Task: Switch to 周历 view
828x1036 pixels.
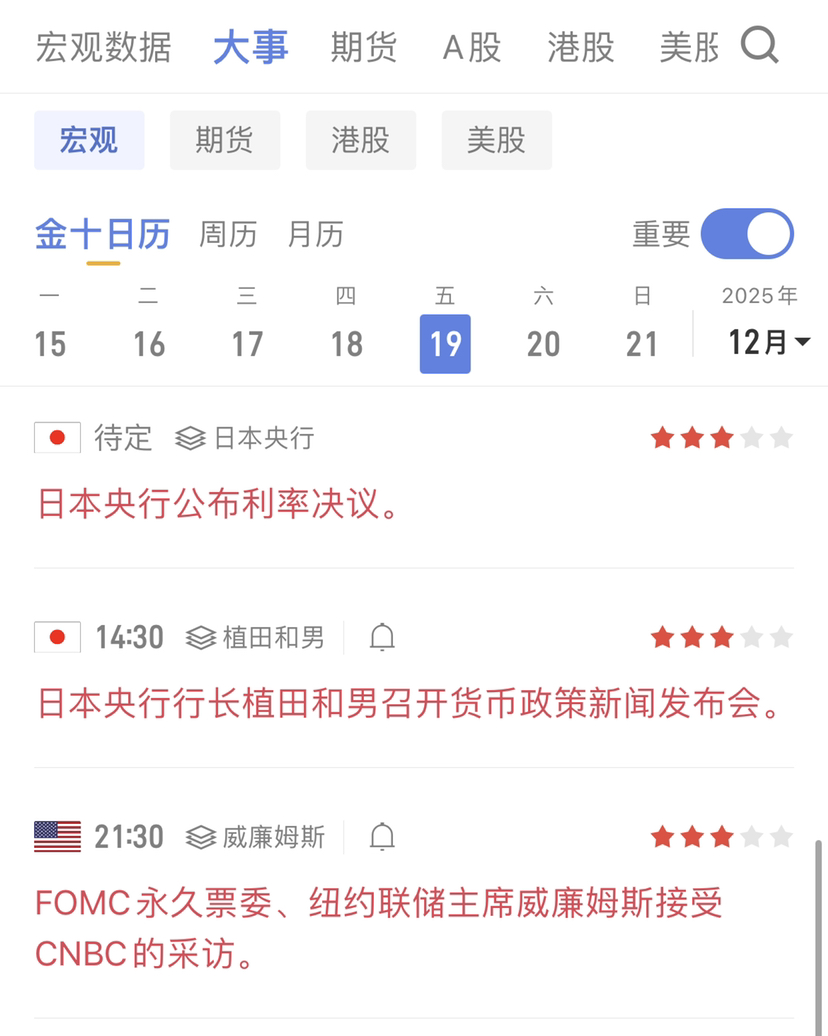Action: point(228,234)
